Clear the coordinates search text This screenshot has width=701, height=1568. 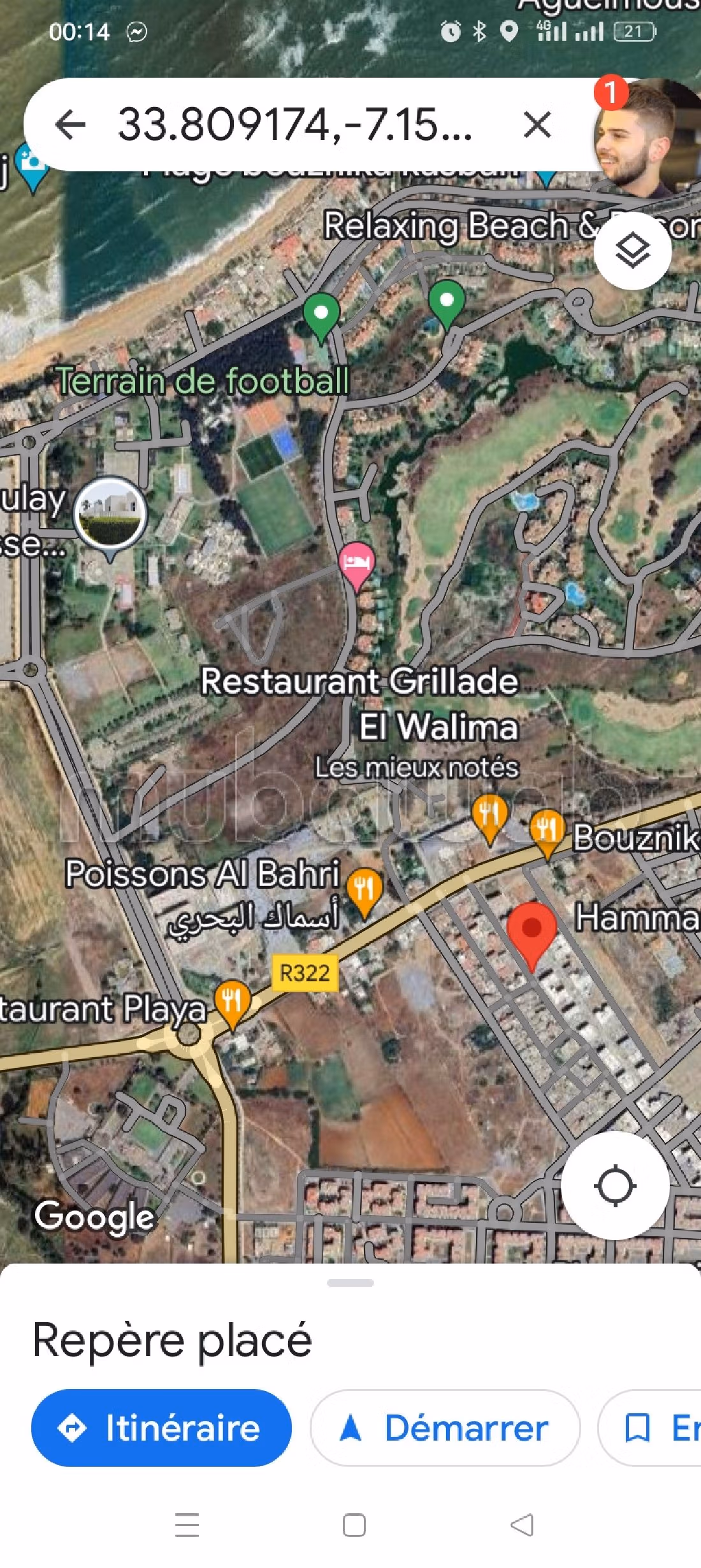pyautogui.click(x=537, y=124)
